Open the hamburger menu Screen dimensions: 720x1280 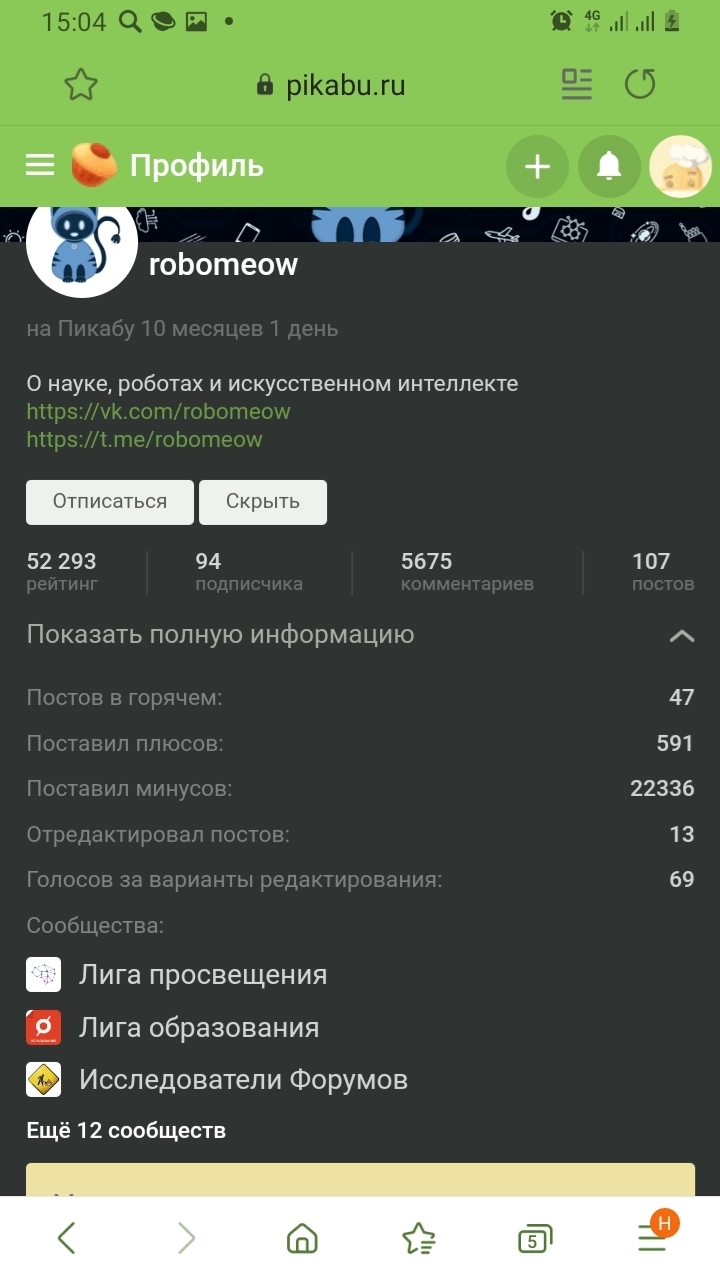[40, 165]
